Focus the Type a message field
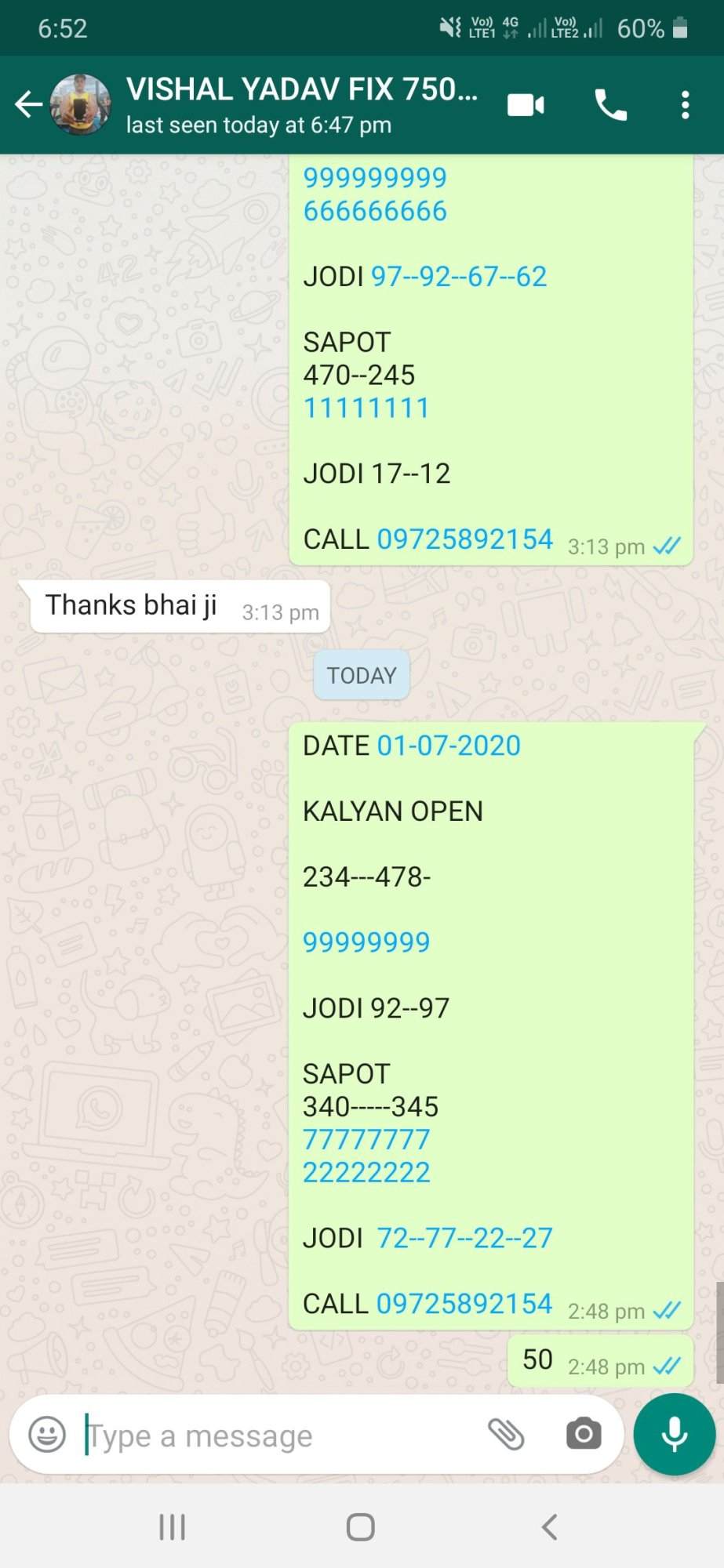Screen dimensions: 724x1568 point(278,1436)
